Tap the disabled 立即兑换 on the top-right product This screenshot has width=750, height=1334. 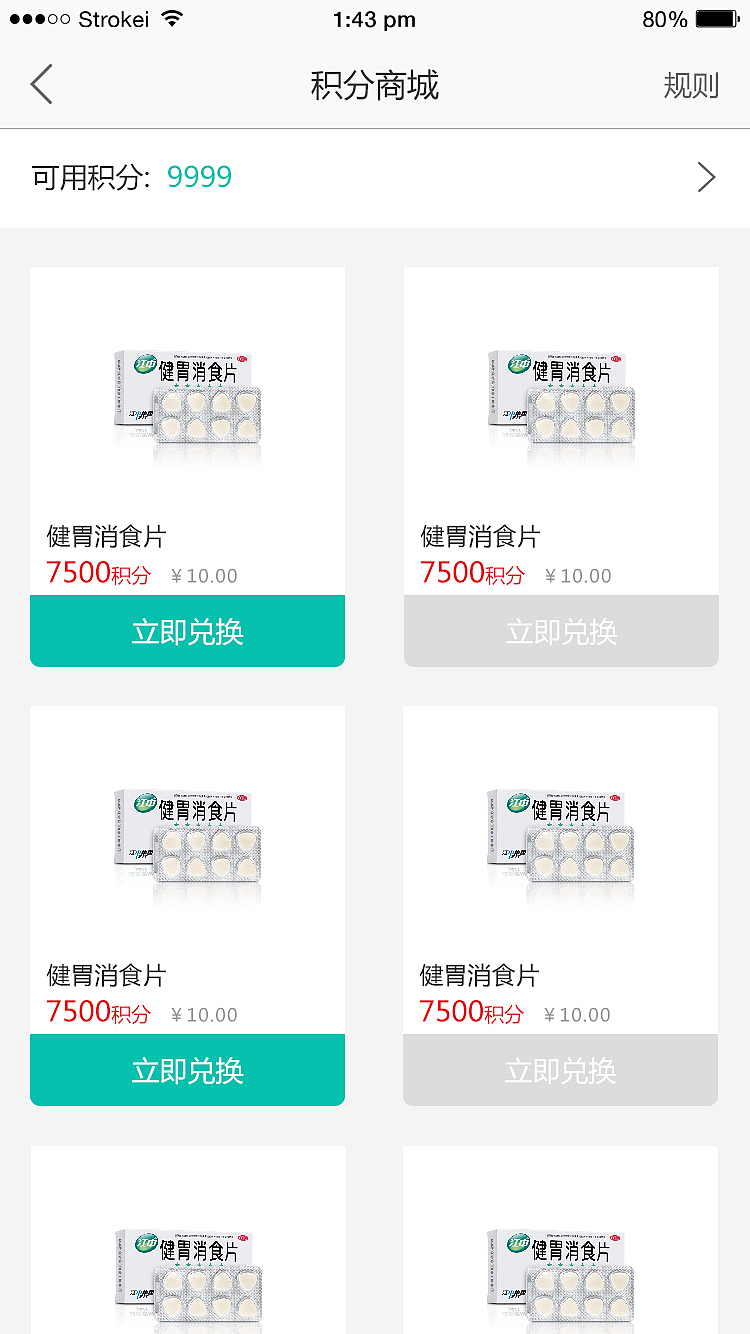561,631
